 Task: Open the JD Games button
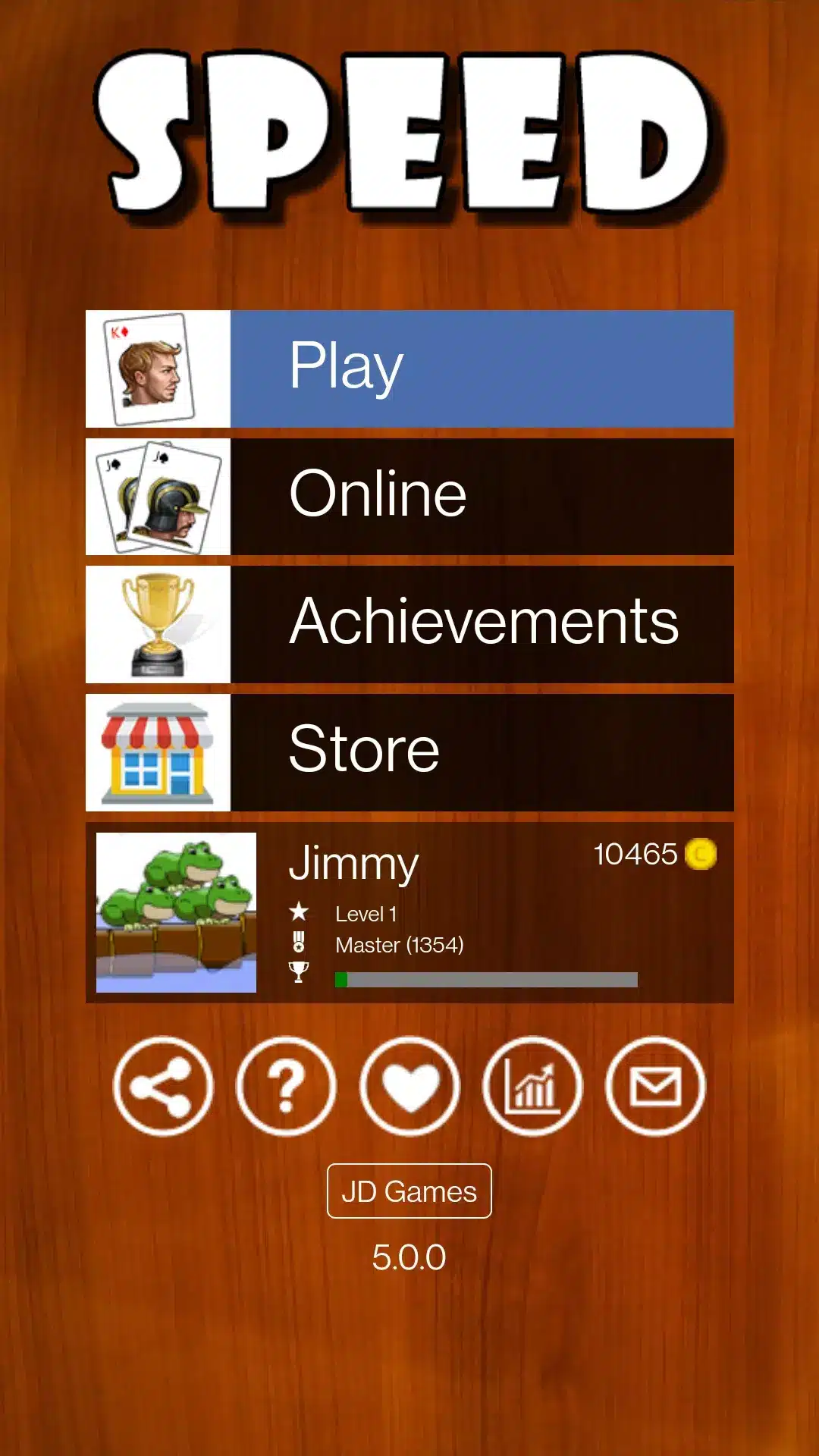[x=409, y=1191]
